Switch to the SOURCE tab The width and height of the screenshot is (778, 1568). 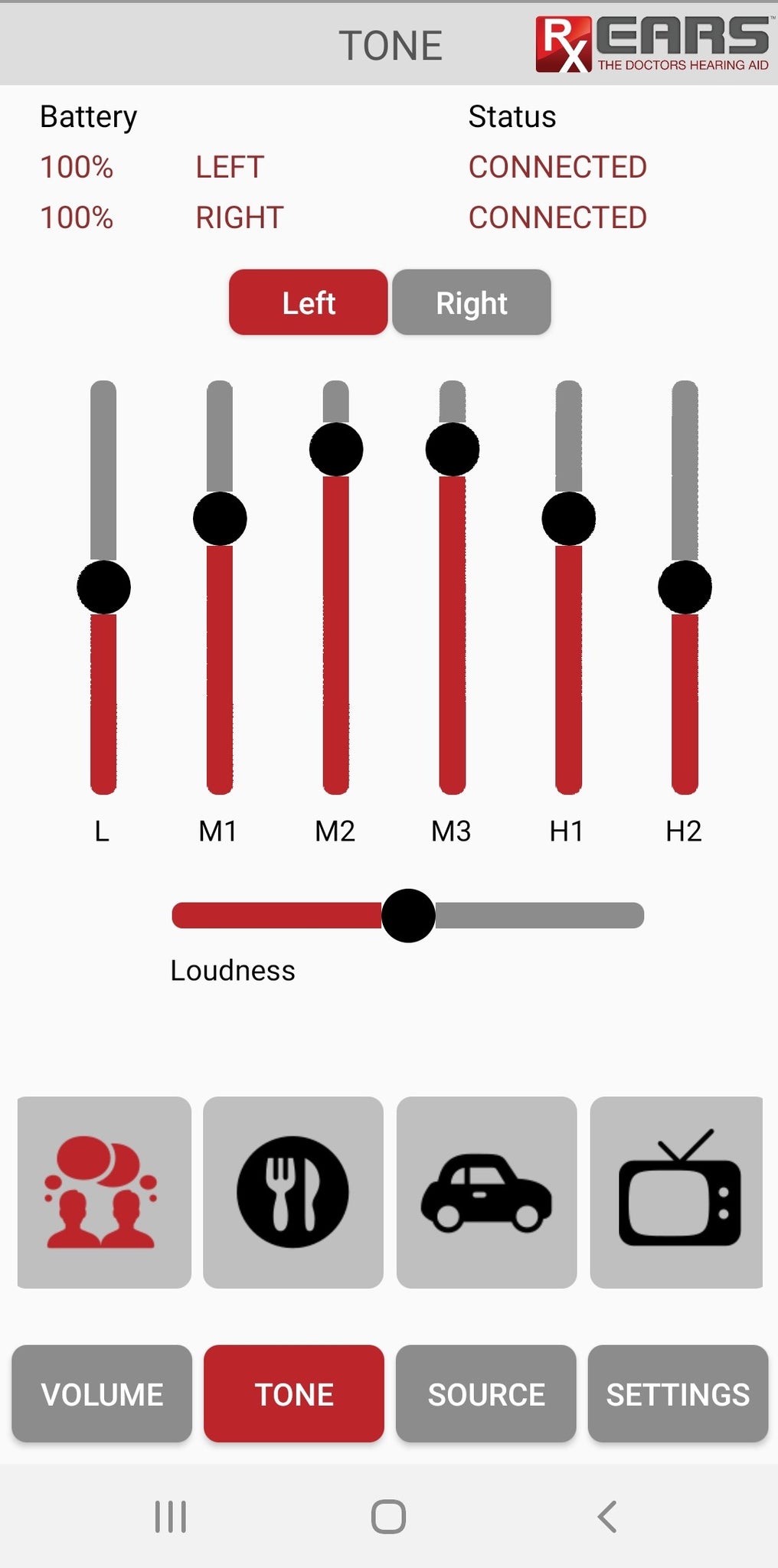click(x=486, y=1393)
